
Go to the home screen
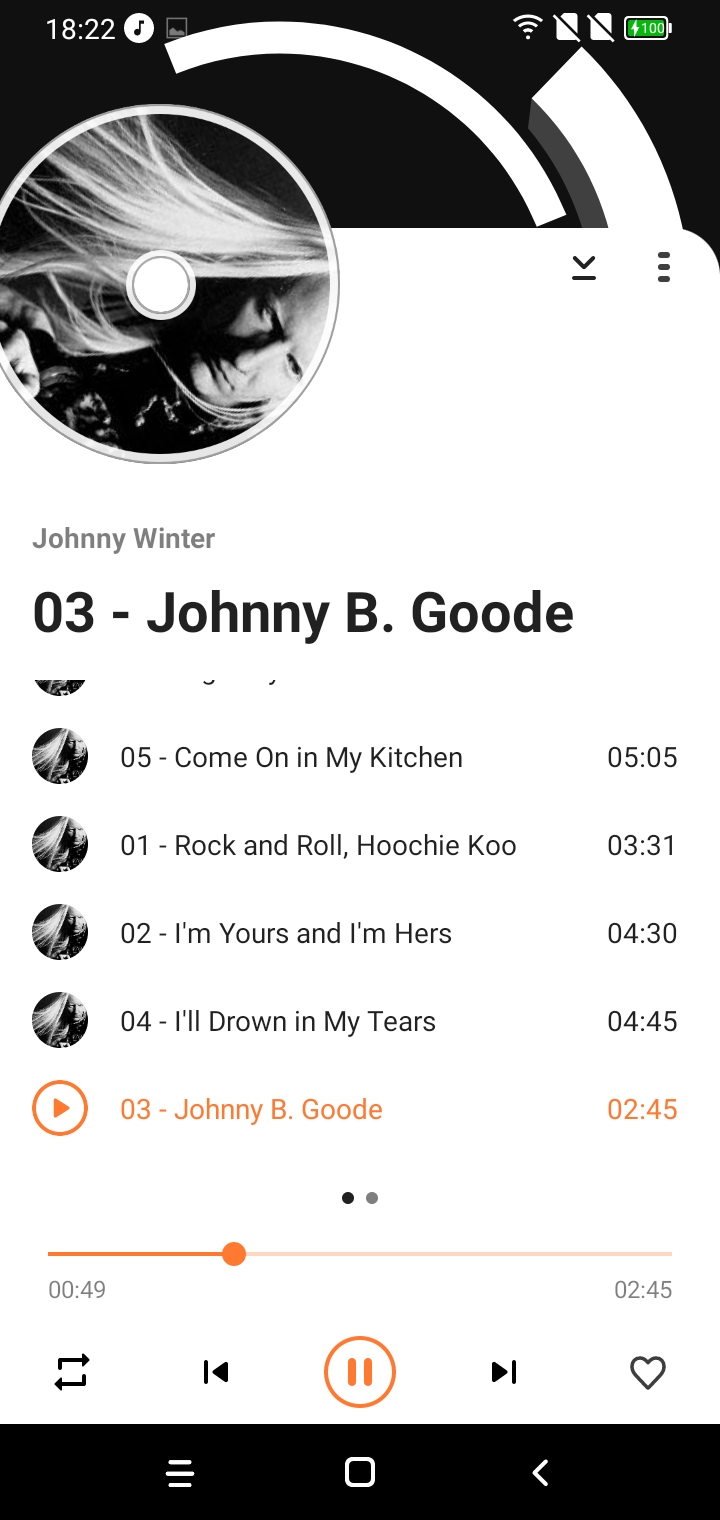(360, 1472)
